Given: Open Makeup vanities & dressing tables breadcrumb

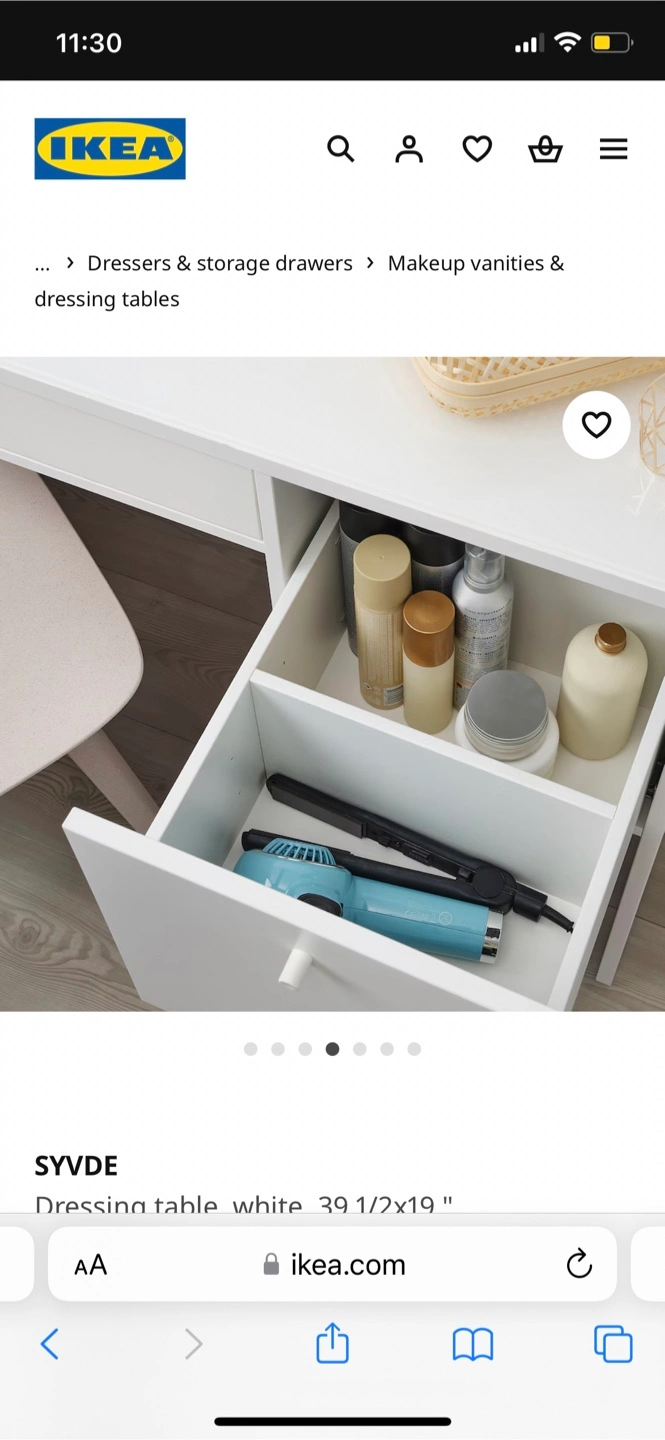Looking at the screenshot, I should tap(299, 281).
